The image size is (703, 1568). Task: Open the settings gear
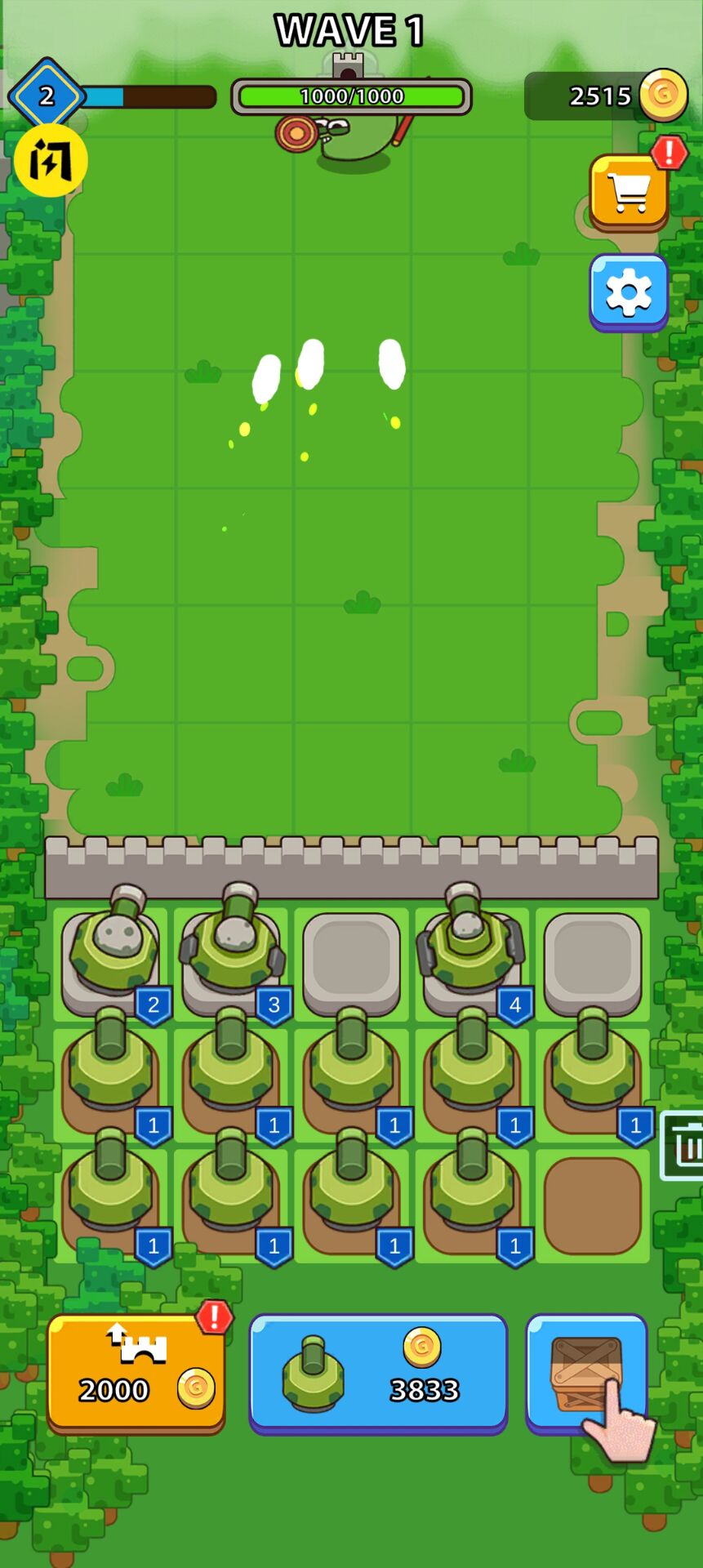pyautogui.click(x=628, y=292)
